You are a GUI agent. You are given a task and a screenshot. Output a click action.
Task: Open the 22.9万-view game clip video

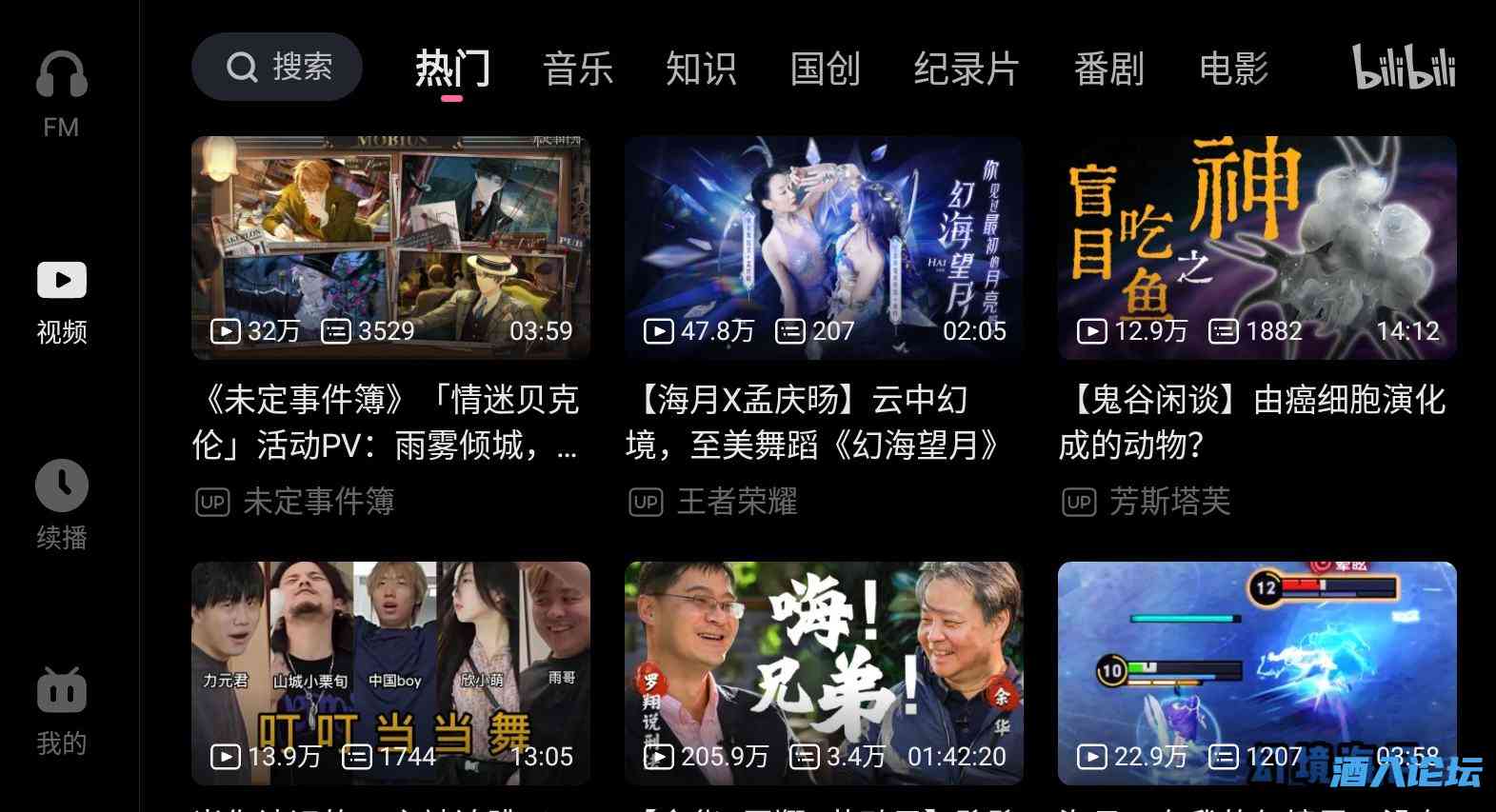(1257, 672)
